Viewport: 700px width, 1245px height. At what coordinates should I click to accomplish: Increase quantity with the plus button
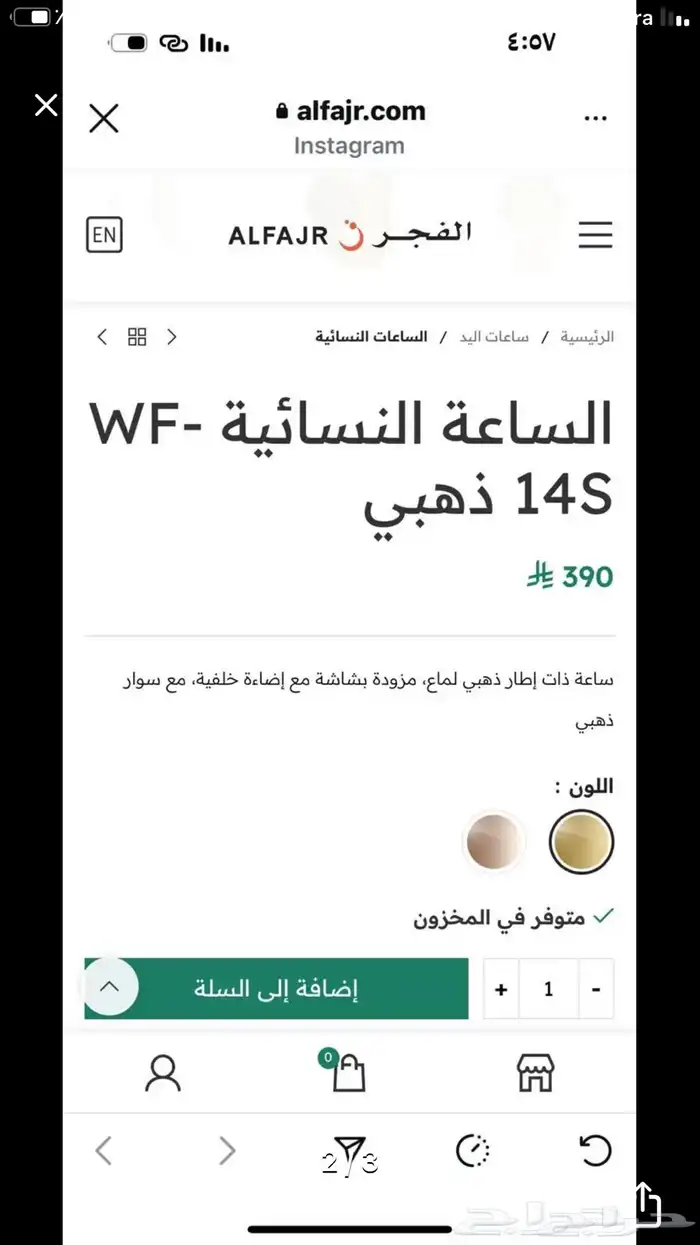point(501,989)
